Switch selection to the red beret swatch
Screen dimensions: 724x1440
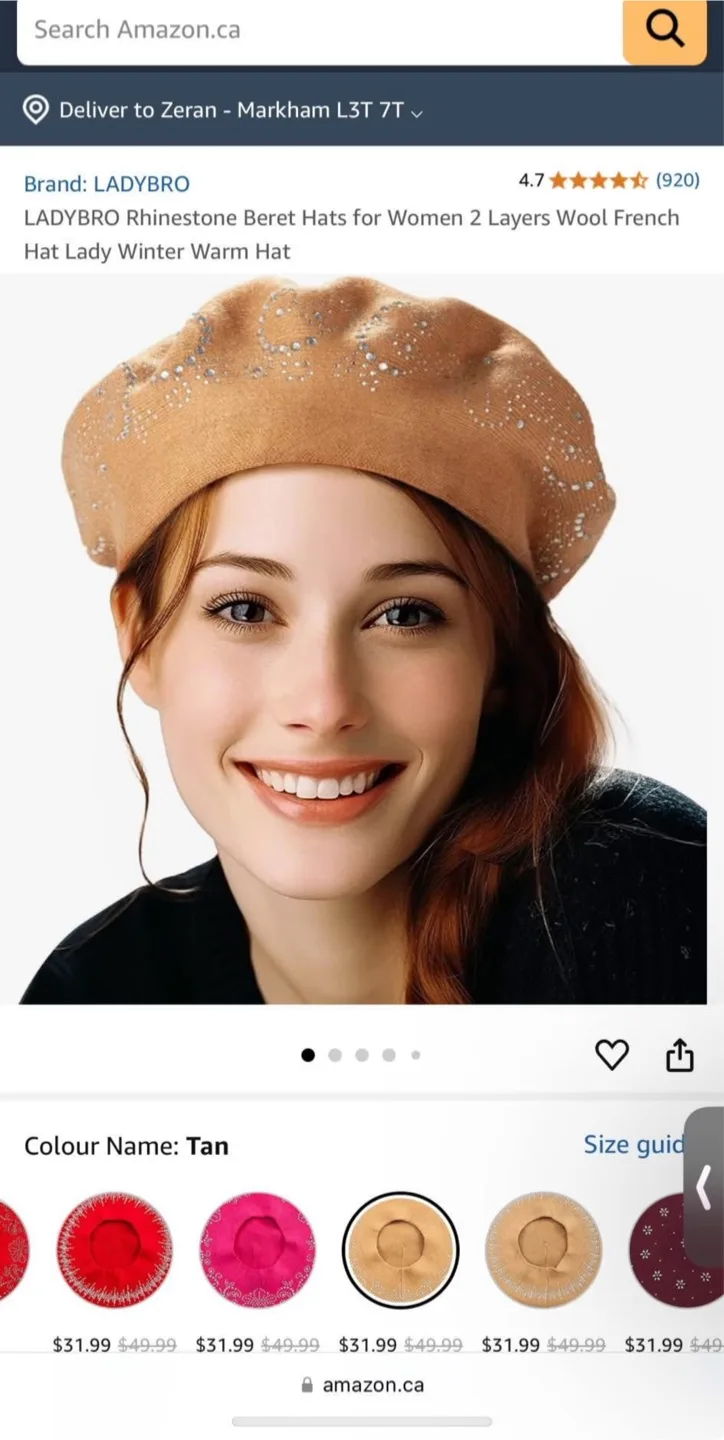tap(112, 1250)
